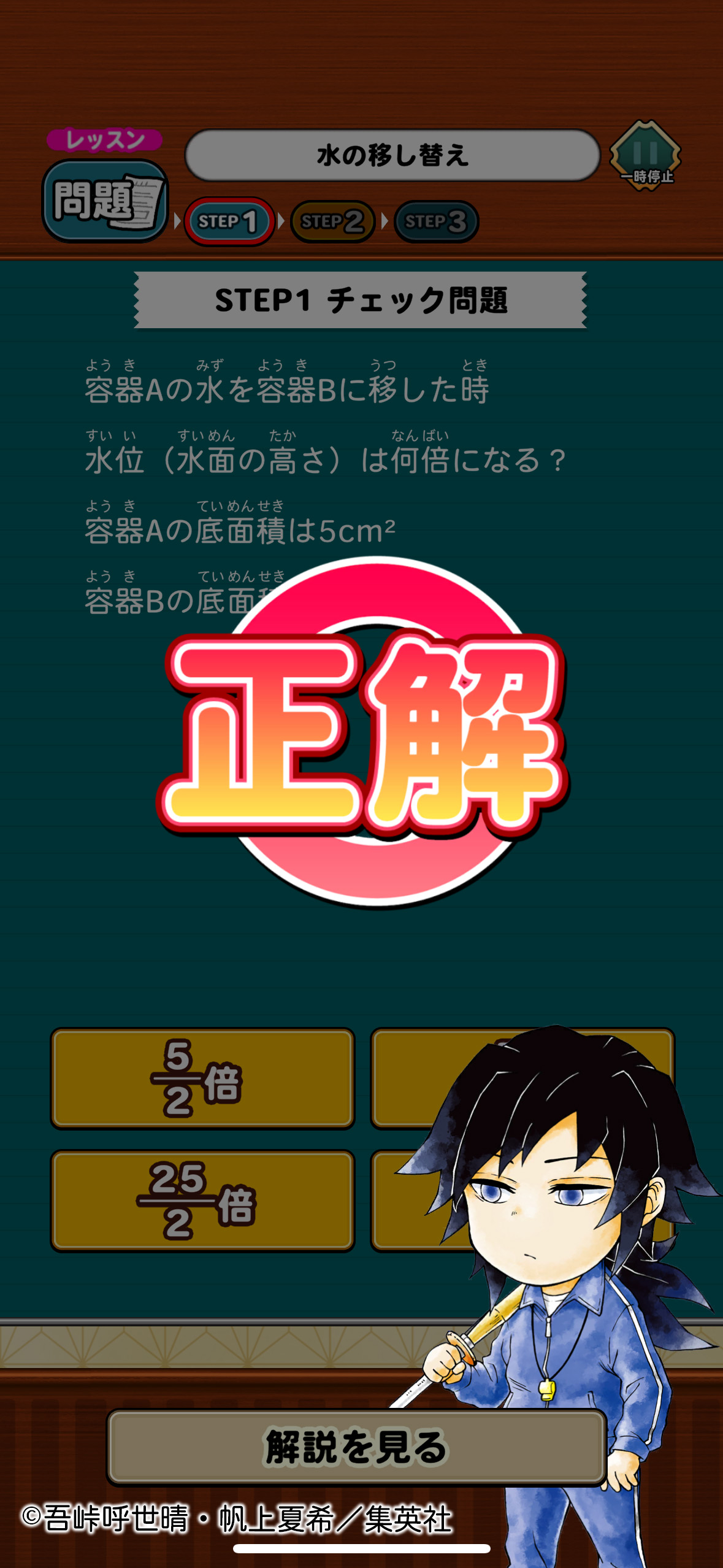The image size is (723, 1568).
Task: Switch to STEP 3
Action: tap(435, 221)
